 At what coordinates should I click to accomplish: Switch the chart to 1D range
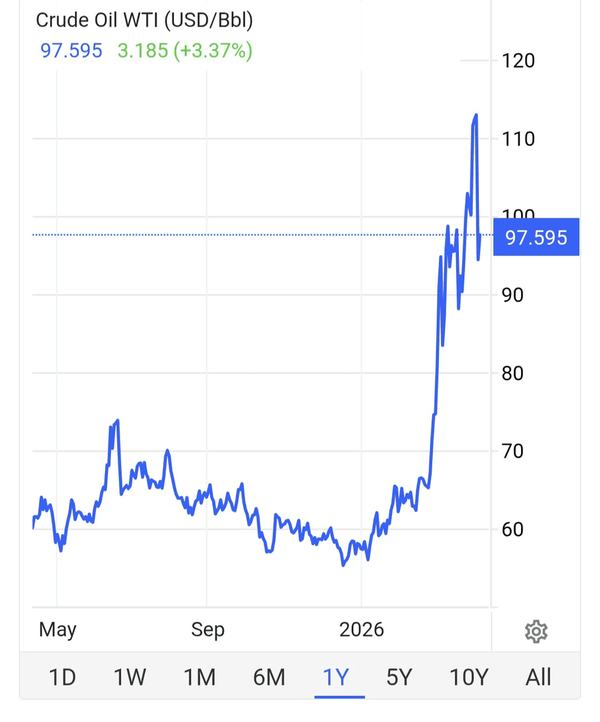(62, 677)
